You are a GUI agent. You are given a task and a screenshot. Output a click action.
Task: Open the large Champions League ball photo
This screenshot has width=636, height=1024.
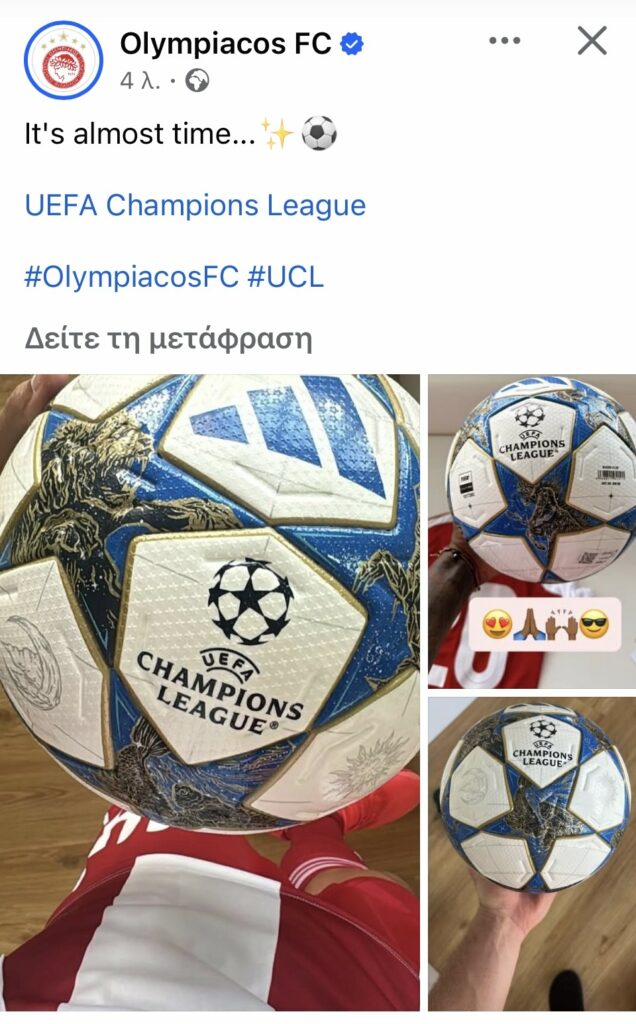210,690
